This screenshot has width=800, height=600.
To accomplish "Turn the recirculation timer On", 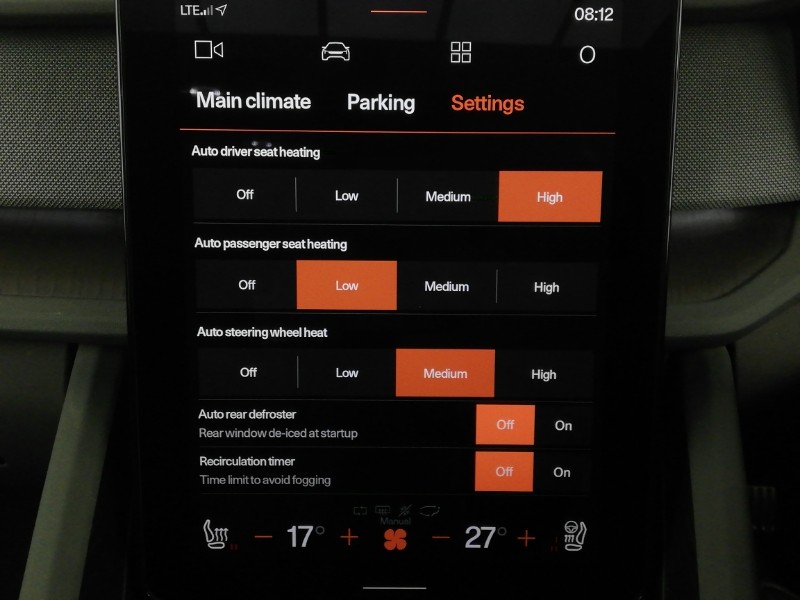I will [562, 473].
